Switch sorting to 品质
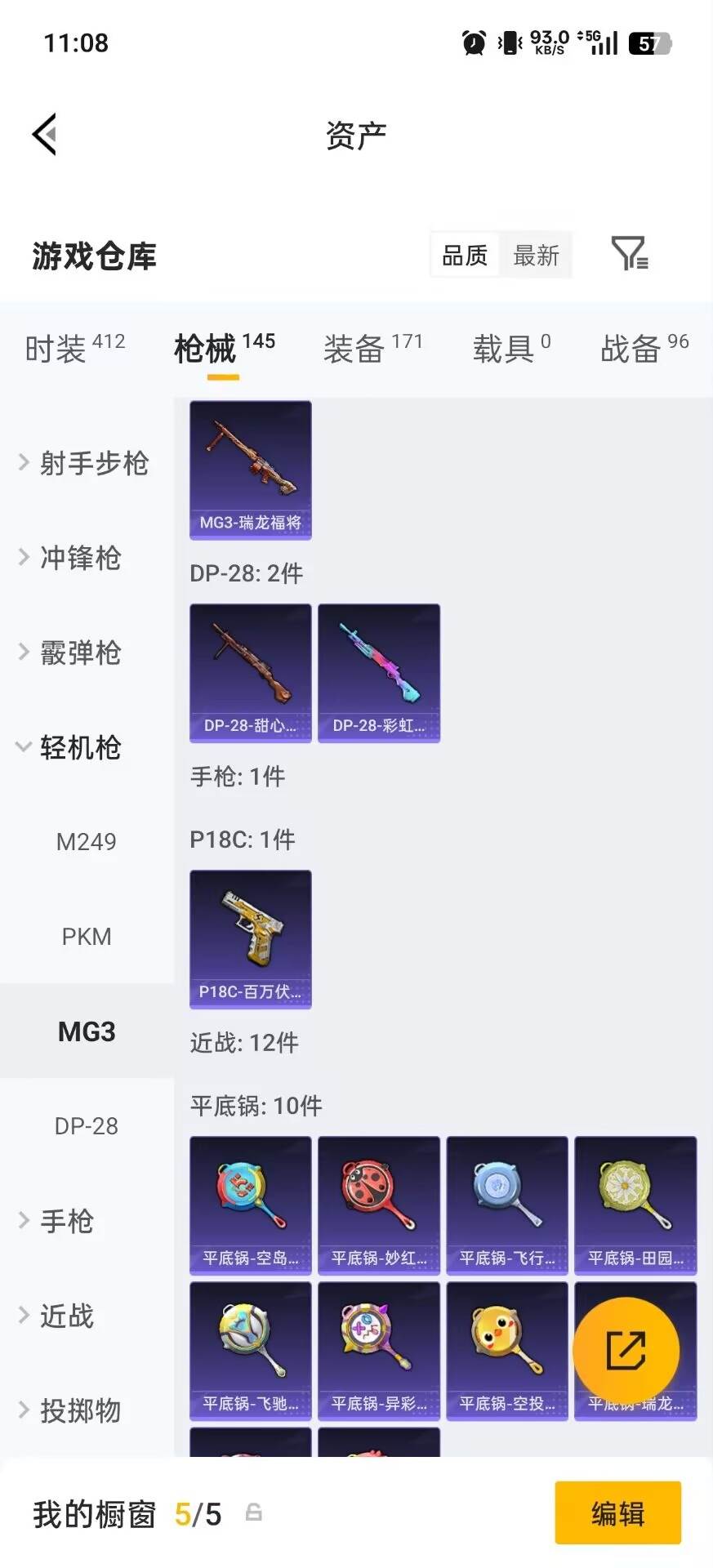Image resolution: width=713 pixels, height=1568 pixels. coord(462,256)
